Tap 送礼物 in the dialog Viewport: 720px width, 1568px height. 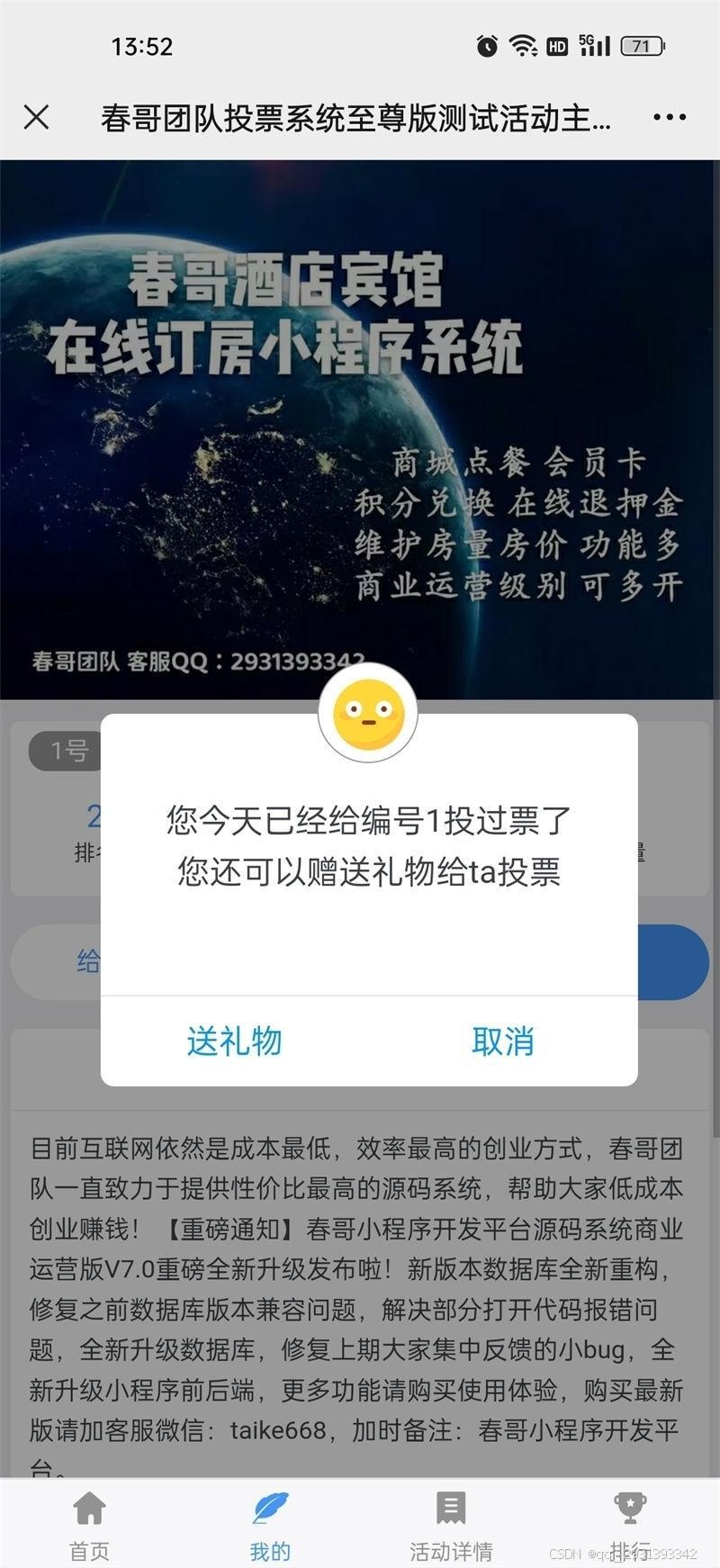click(x=235, y=1041)
